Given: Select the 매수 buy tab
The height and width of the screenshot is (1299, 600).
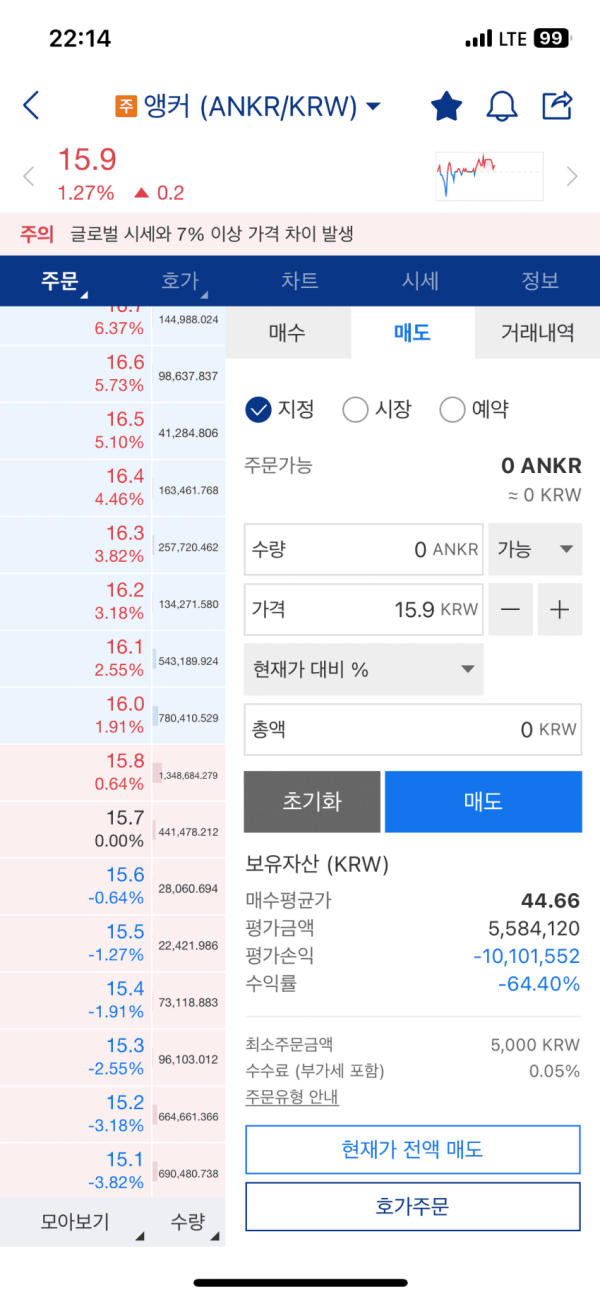Looking at the screenshot, I should coord(288,333).
